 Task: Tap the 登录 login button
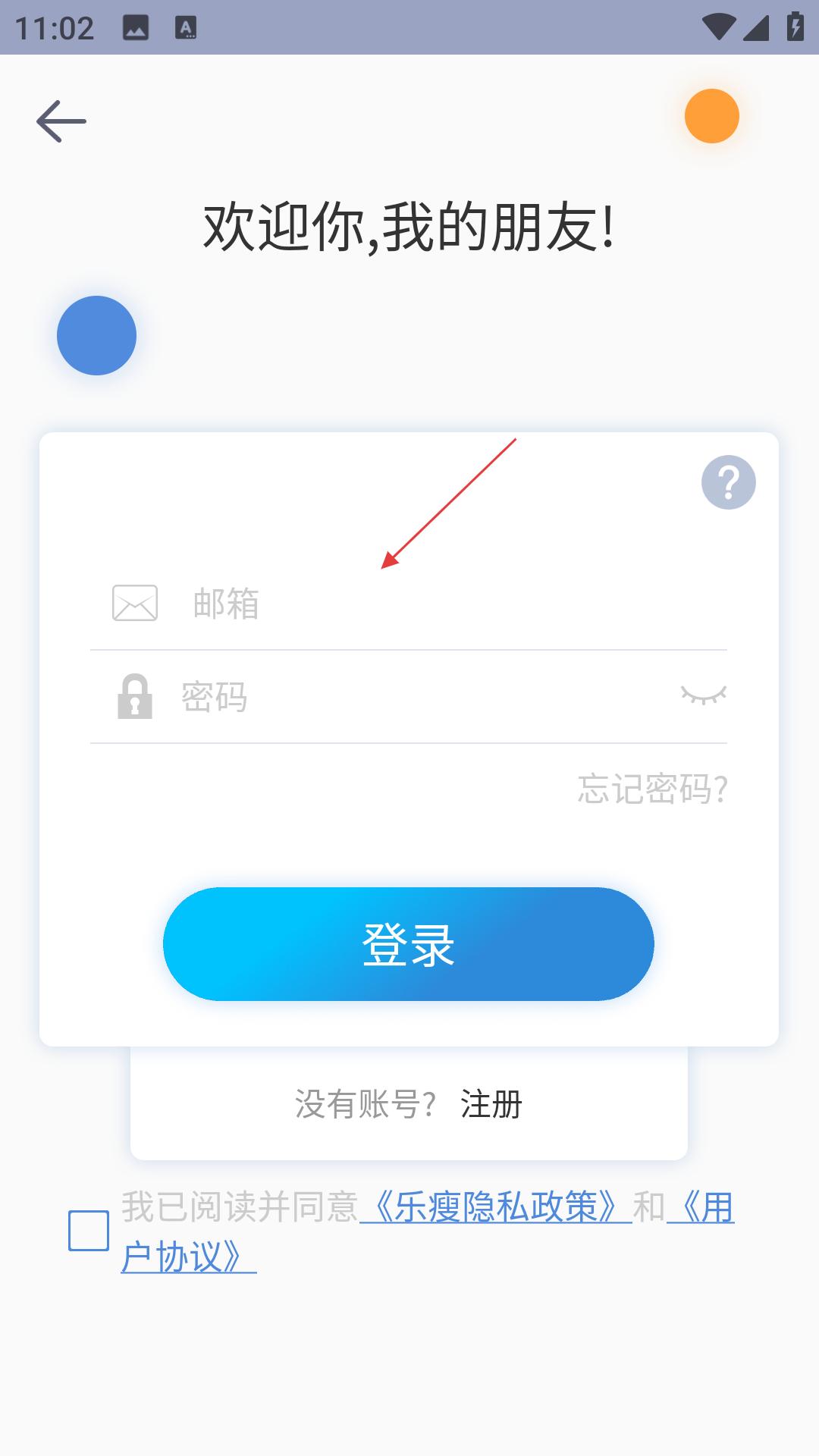point(409,944)
